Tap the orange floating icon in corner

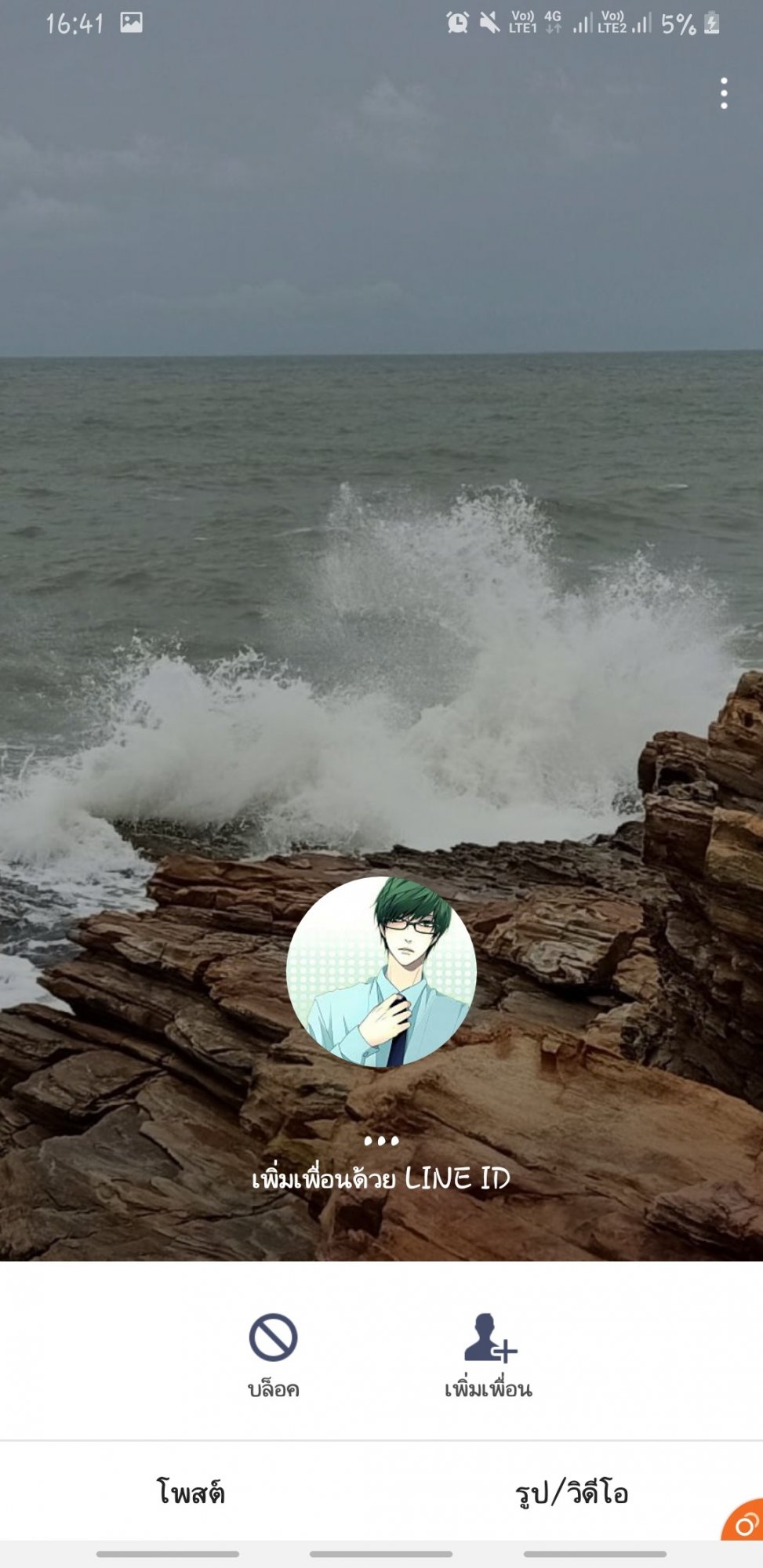point(743,1520)
